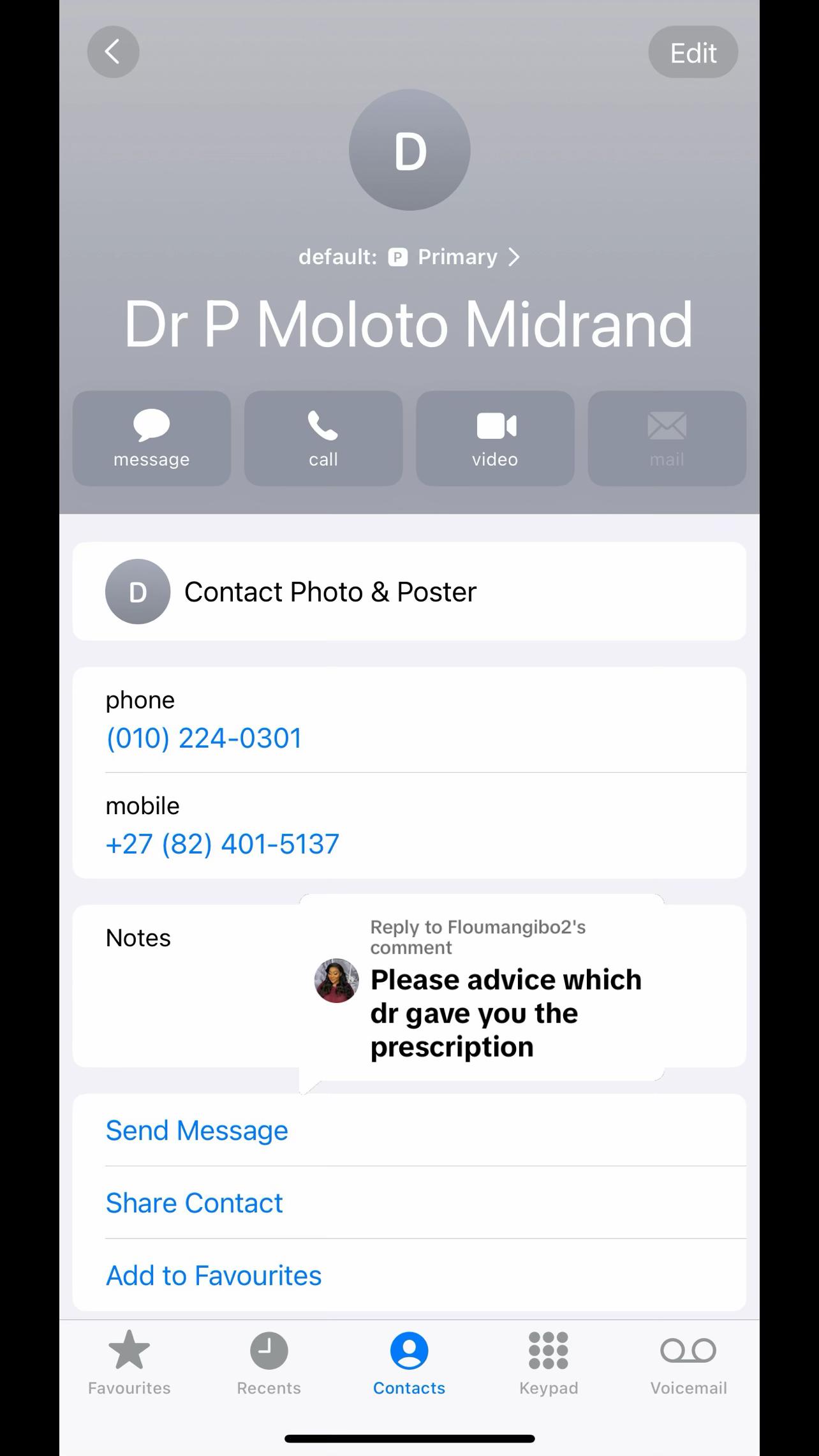This screenshot has width=819, height=1456.
Task: Edit this contact
Action: pos(693,52)
